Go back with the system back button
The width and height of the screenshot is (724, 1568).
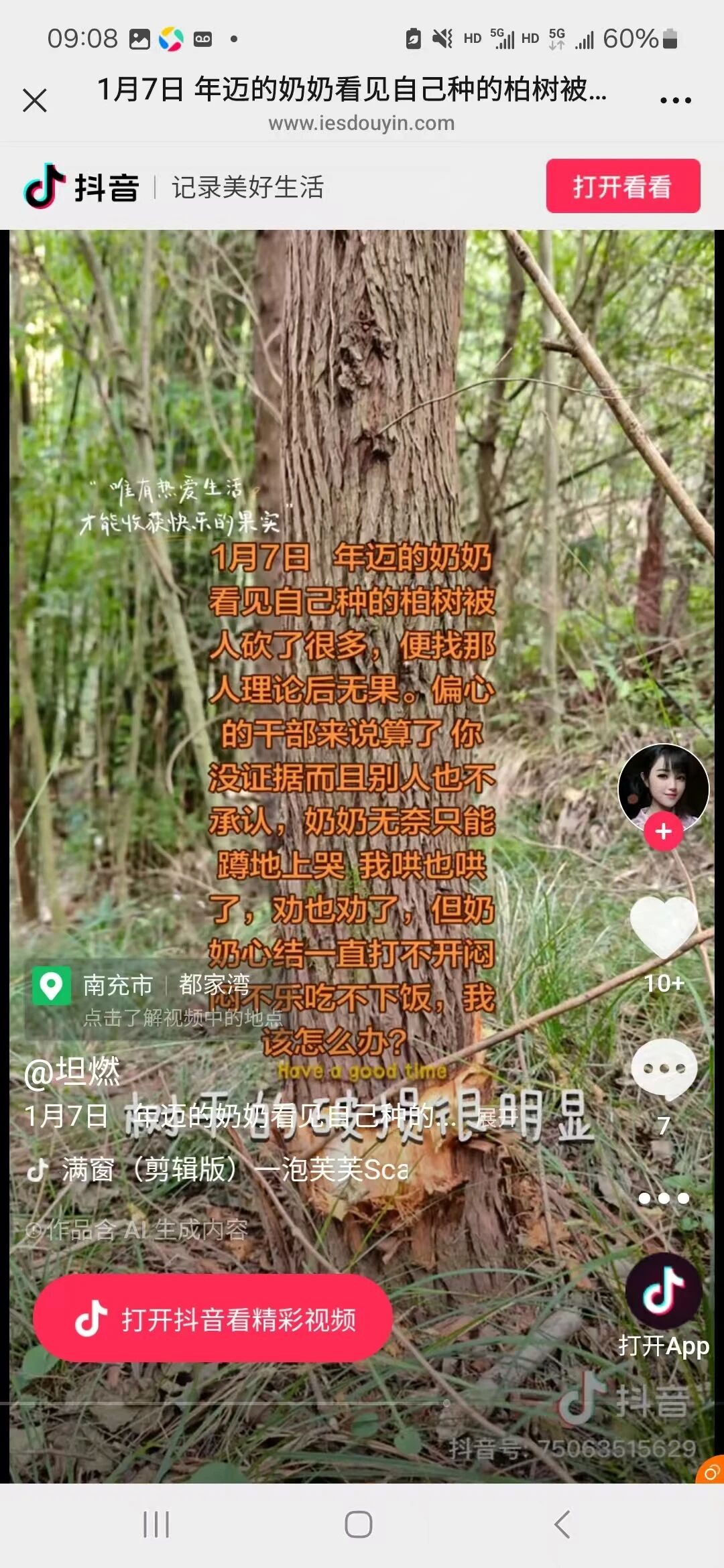(562, 1524)
